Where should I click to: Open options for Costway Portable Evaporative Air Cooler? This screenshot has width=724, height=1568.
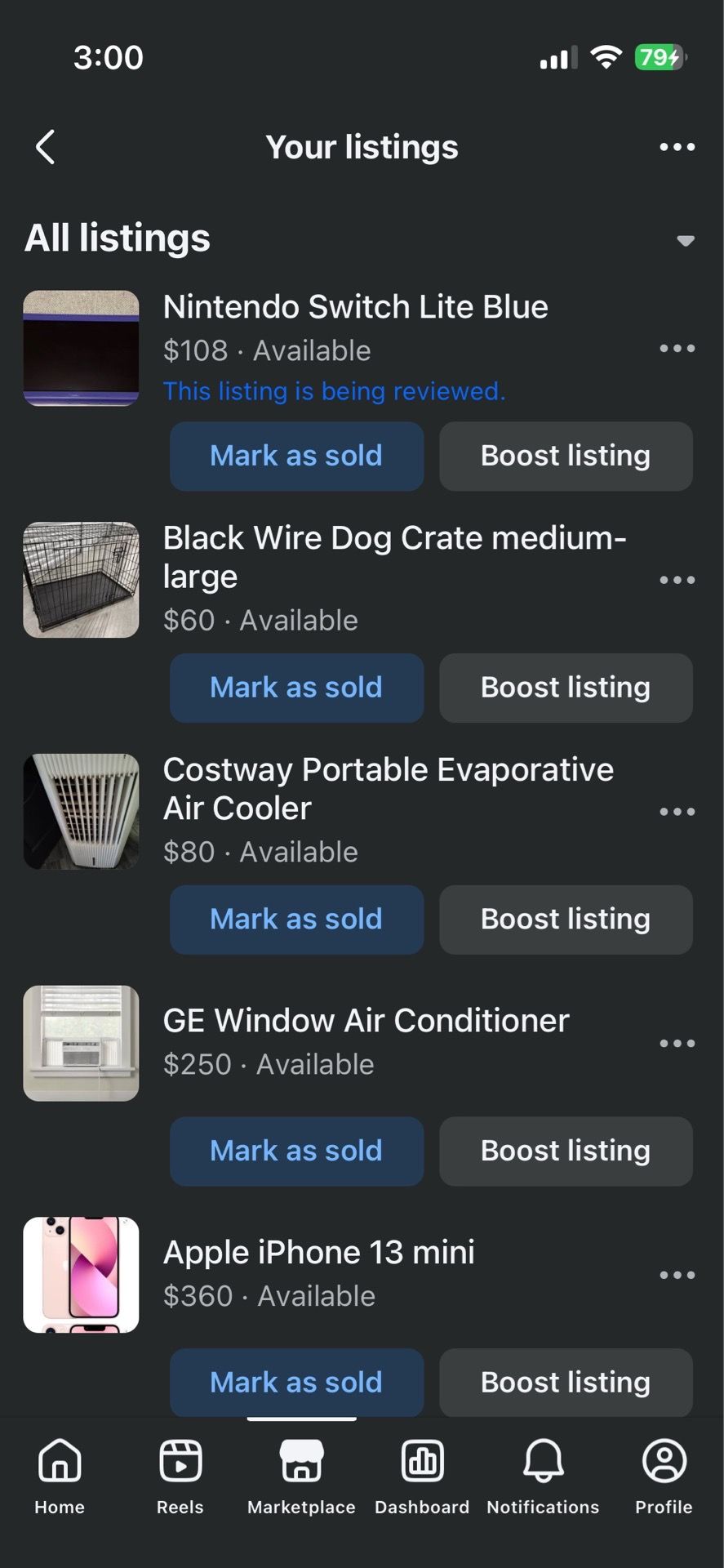pos(677,812)
